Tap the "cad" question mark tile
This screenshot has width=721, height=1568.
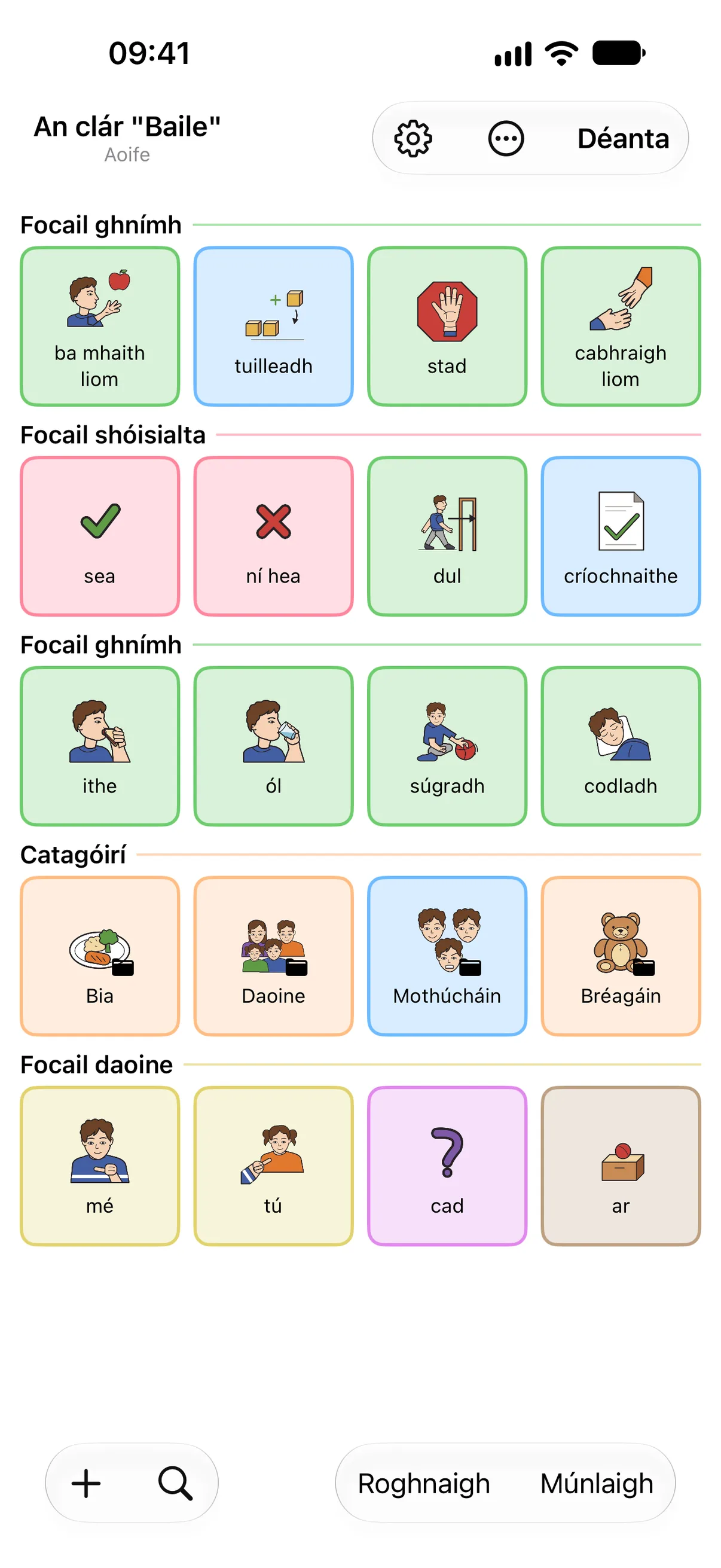click(x=447, y=1166)
